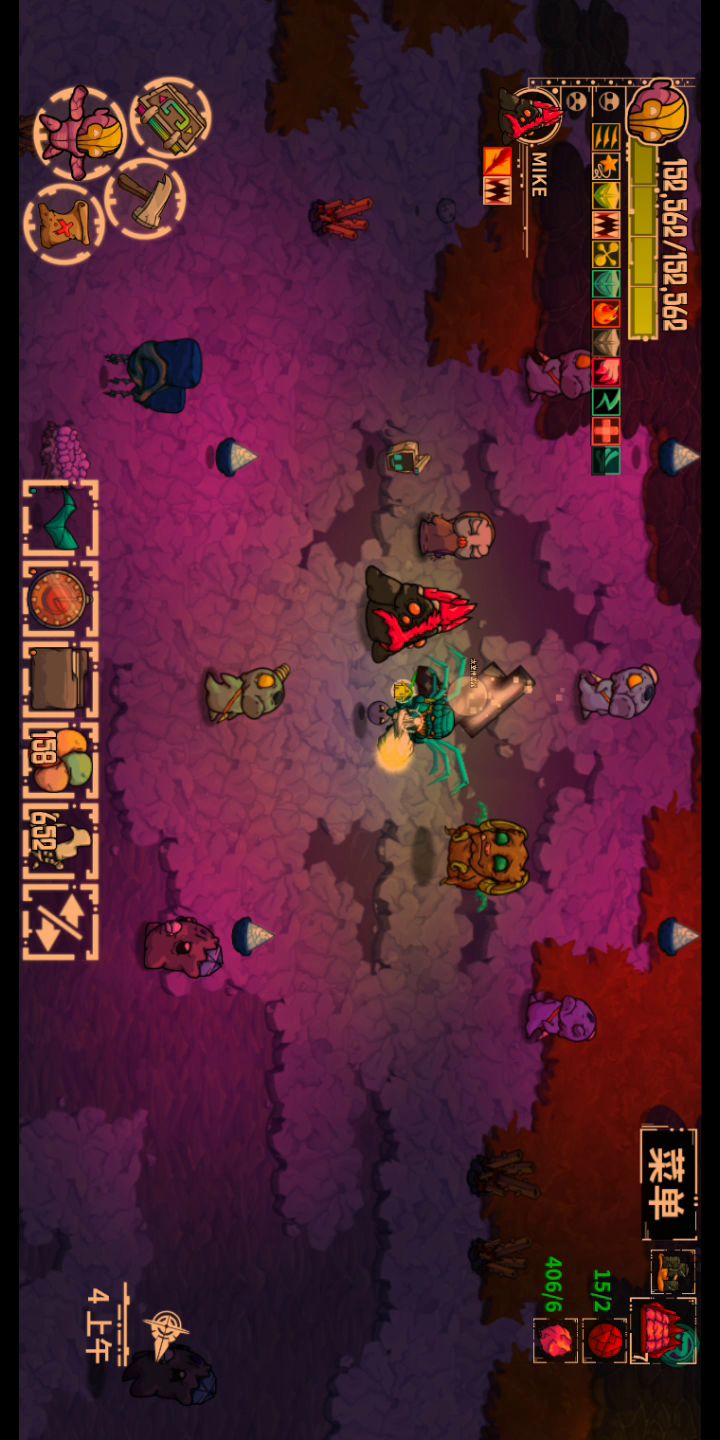Use the green boomerang hotbar item

coord(60,519)
